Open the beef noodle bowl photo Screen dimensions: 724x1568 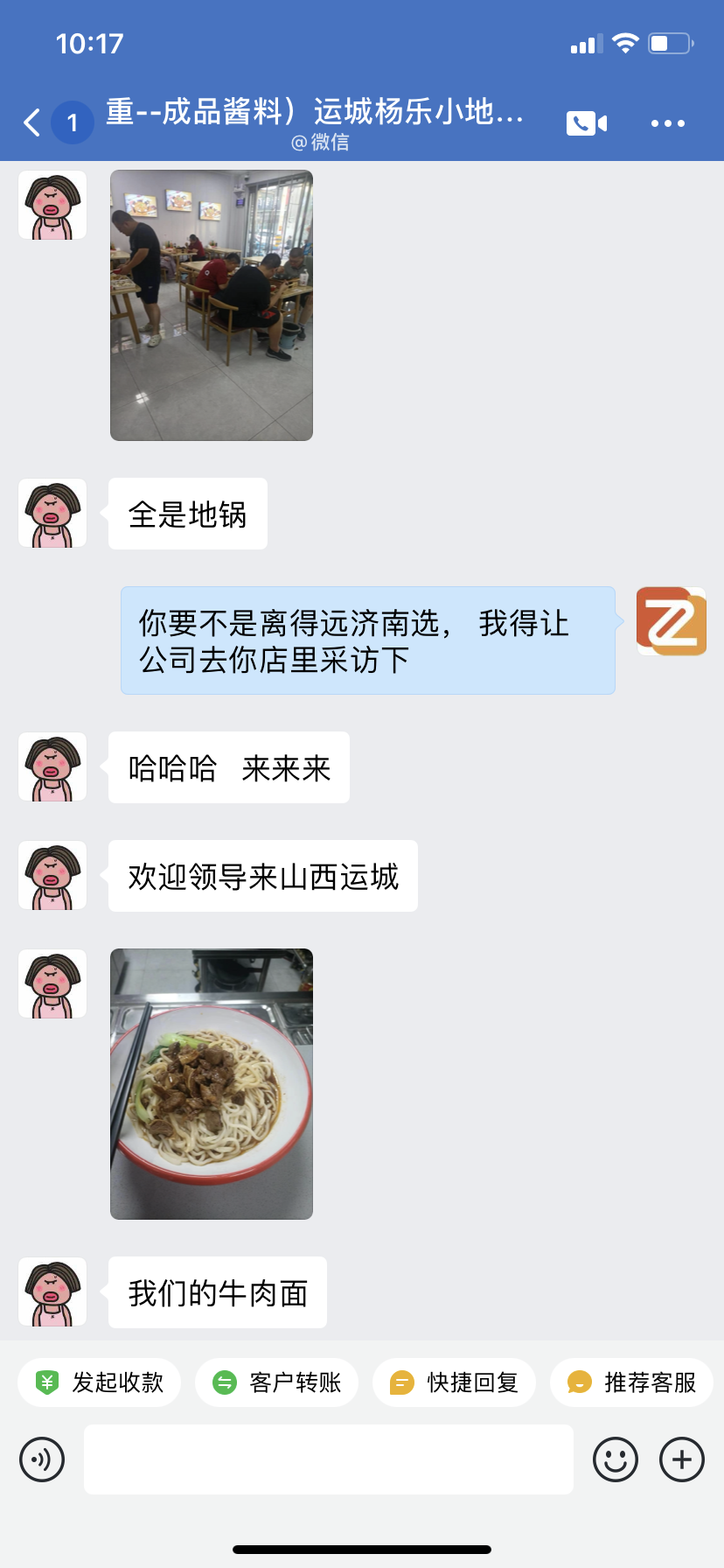pyautogui.click(x=212, y=1084)
